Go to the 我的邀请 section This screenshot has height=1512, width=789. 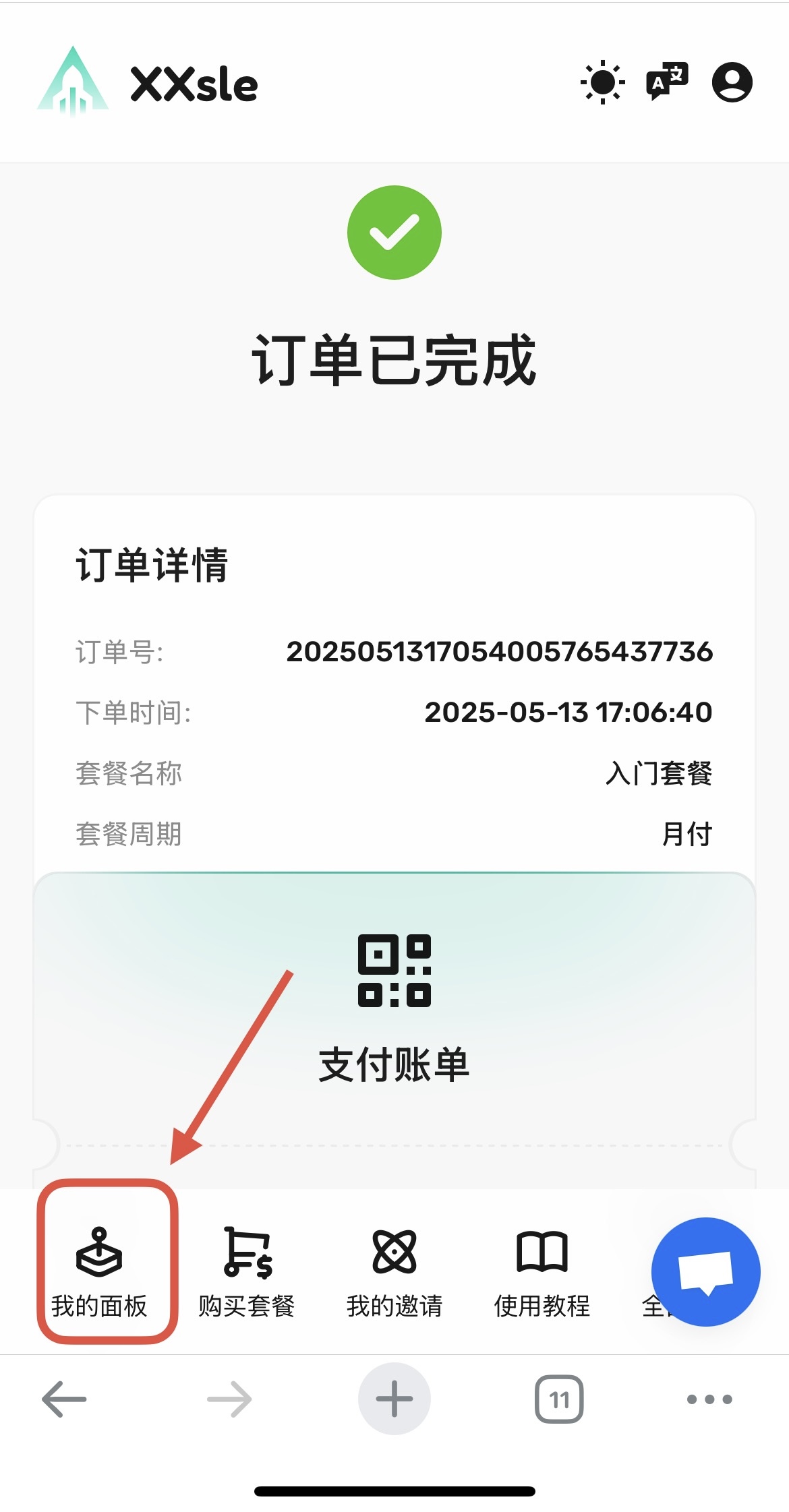tap(394, 1306)
